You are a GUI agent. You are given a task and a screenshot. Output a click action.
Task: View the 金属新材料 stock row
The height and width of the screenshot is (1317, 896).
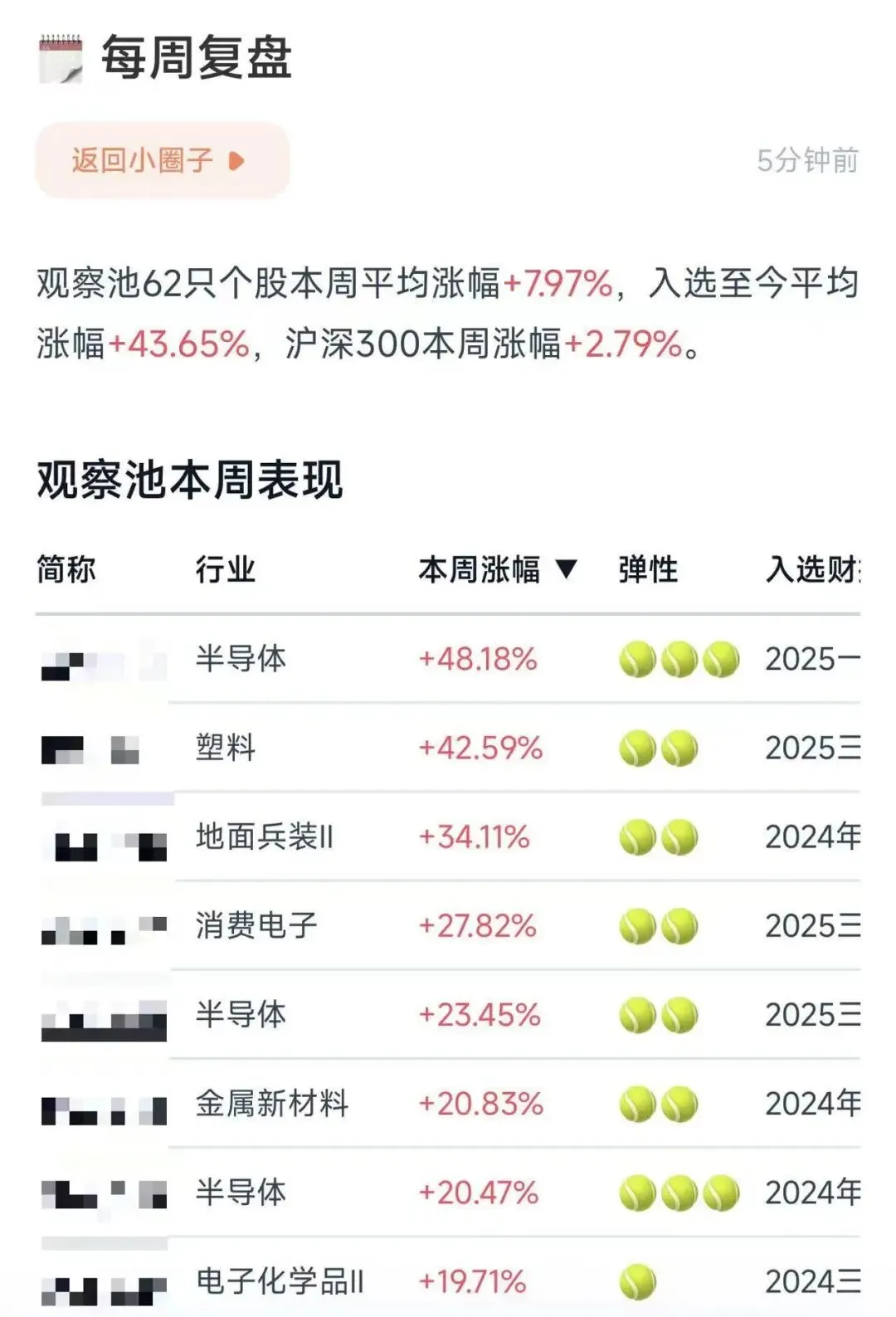point(448,1103)
